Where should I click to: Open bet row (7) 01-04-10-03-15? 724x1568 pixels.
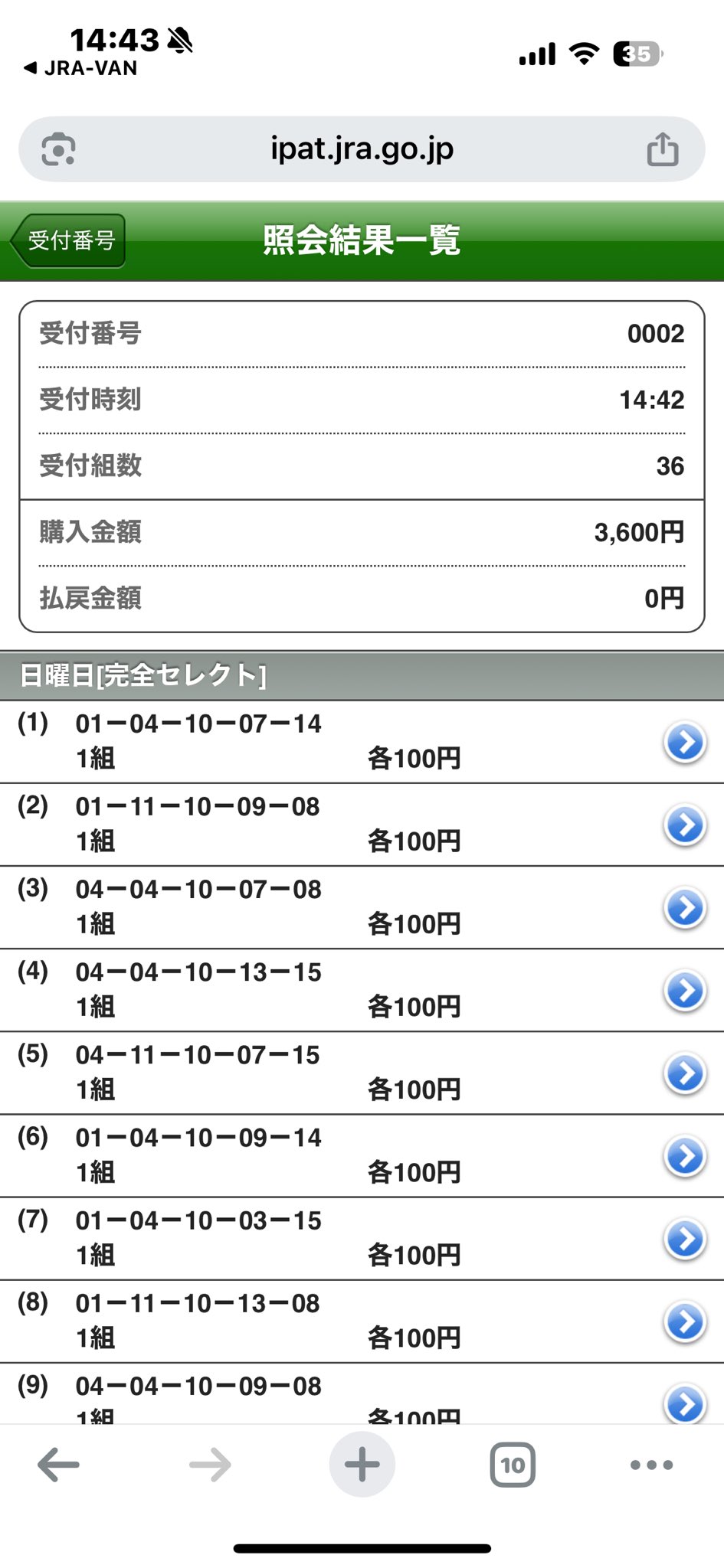coord(684,1238)
